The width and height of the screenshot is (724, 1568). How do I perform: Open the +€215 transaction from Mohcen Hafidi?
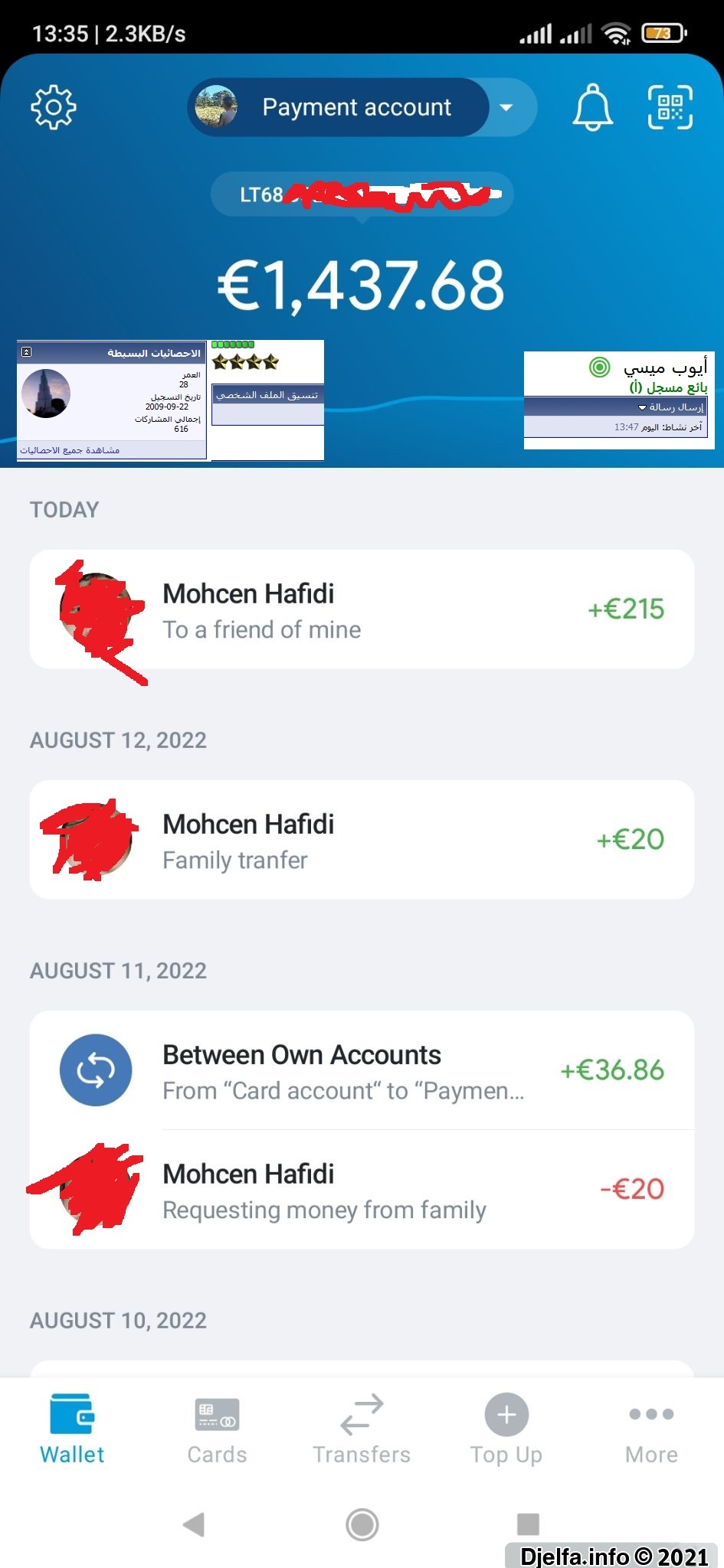point(362,609)
